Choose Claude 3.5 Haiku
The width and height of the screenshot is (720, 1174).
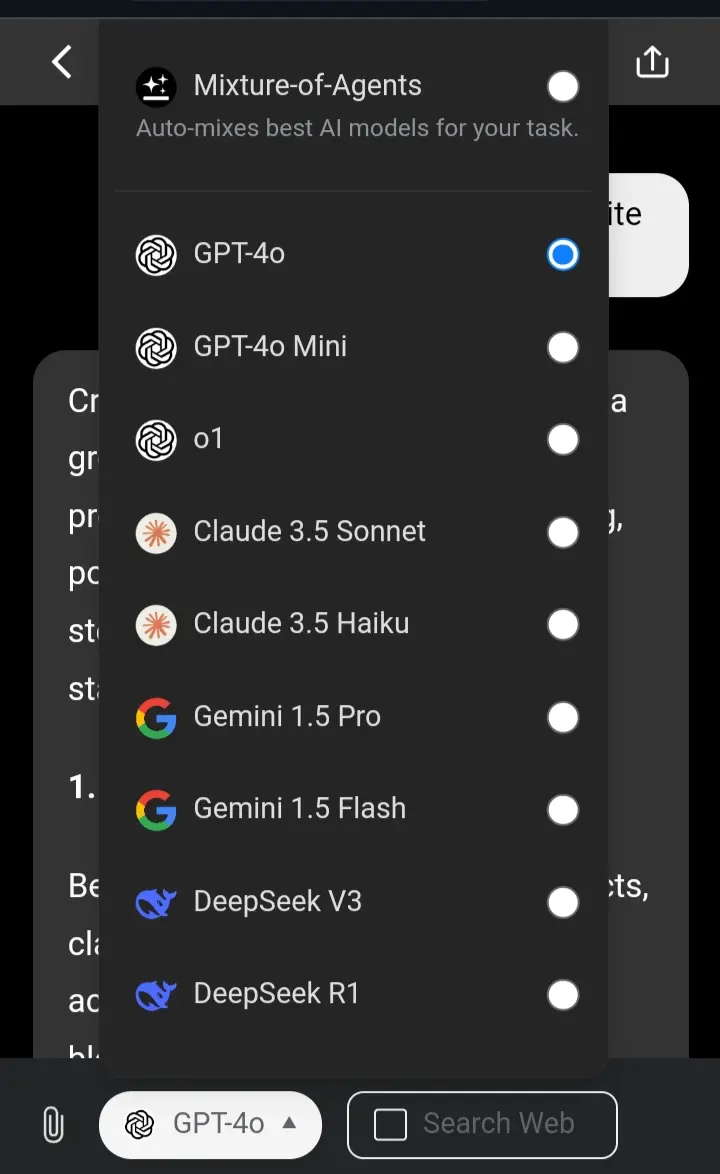[356, 624]
